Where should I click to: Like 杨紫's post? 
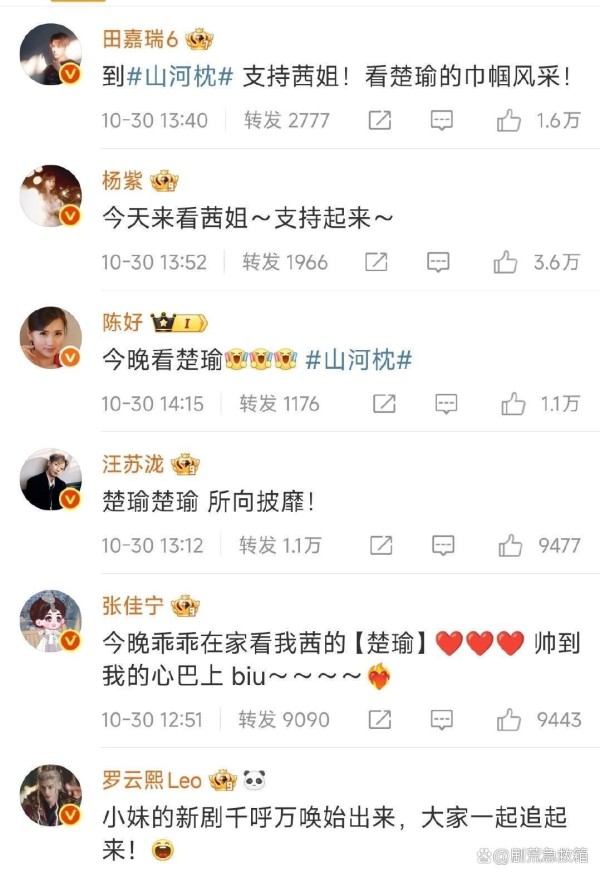click(505, 262)
